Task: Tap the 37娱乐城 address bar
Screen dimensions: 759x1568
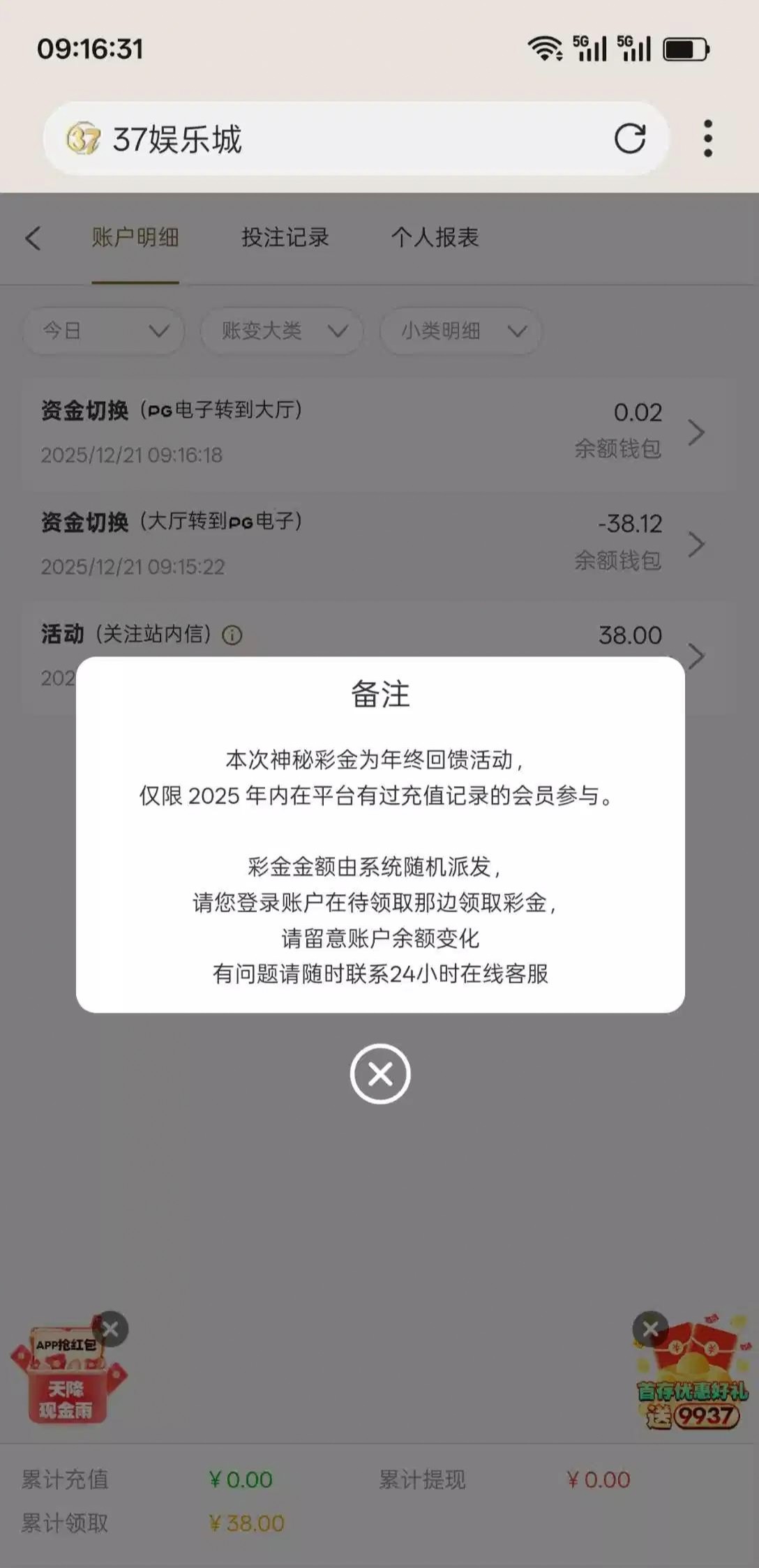Action: [349, 138]
